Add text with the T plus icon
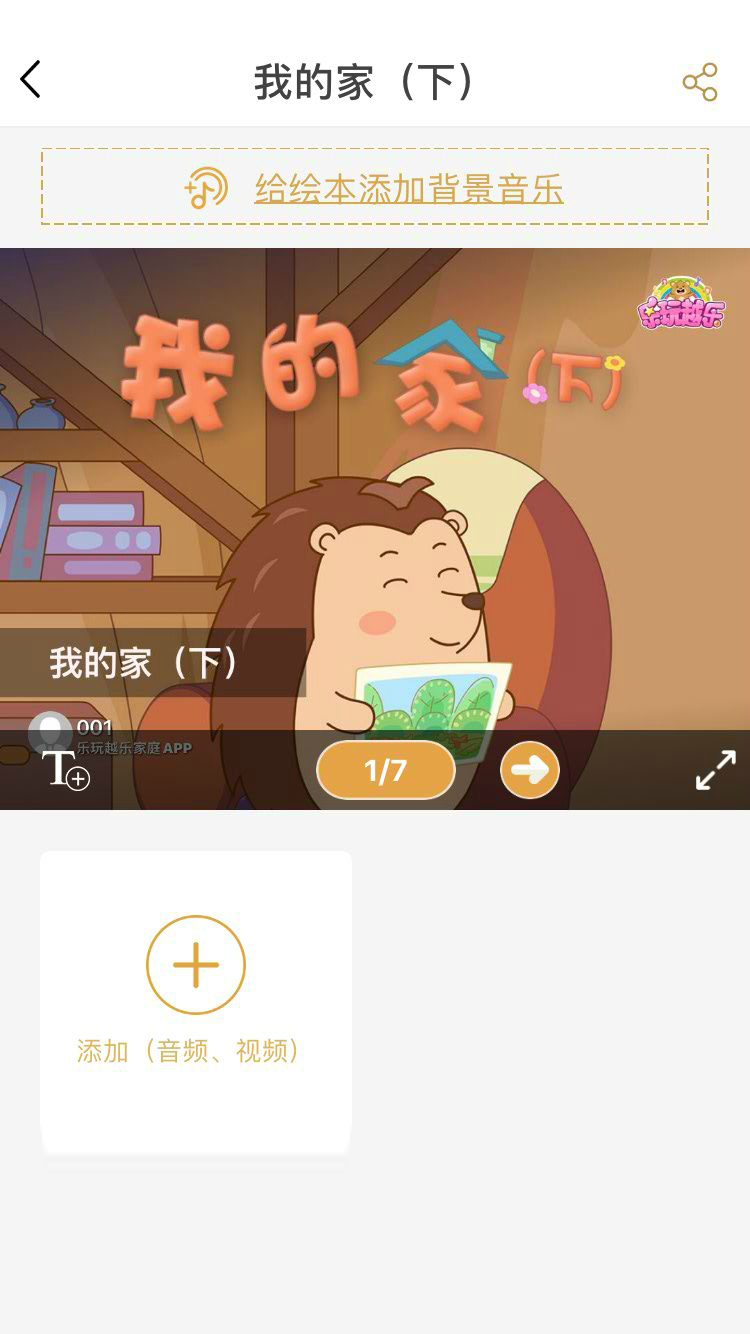The image size is (750, 1334). pos(65,770)
